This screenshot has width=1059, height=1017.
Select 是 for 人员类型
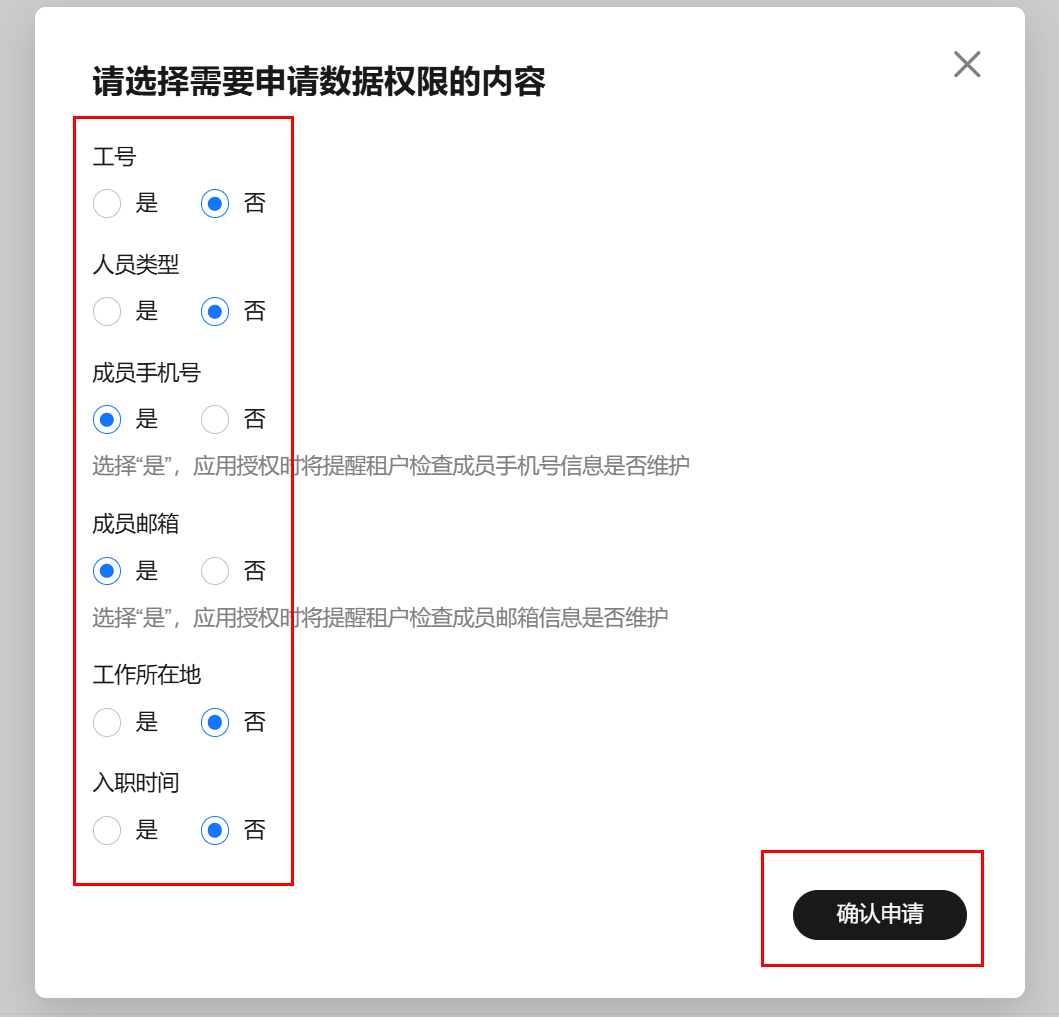(x=107, y=311)
